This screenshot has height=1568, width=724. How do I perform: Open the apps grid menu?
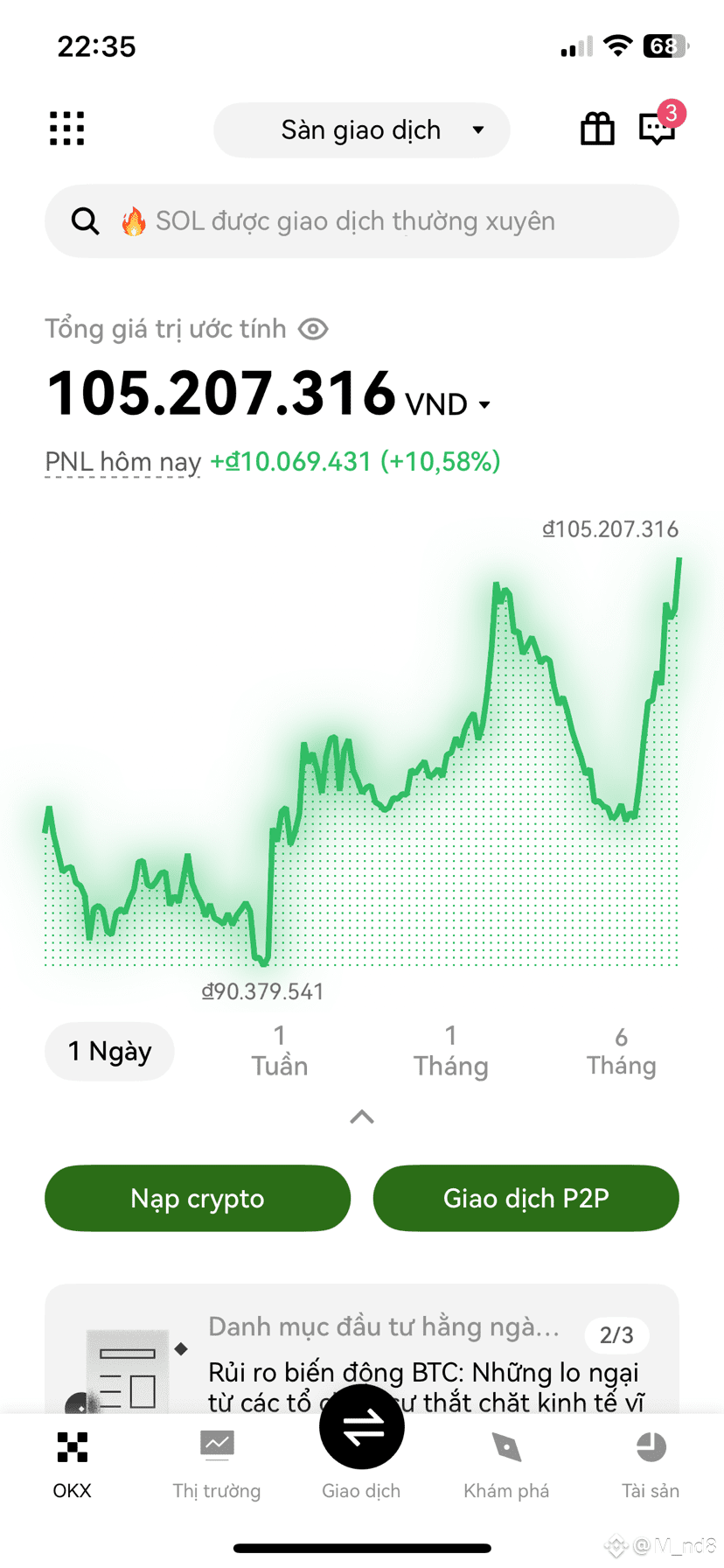coord(66,129)
